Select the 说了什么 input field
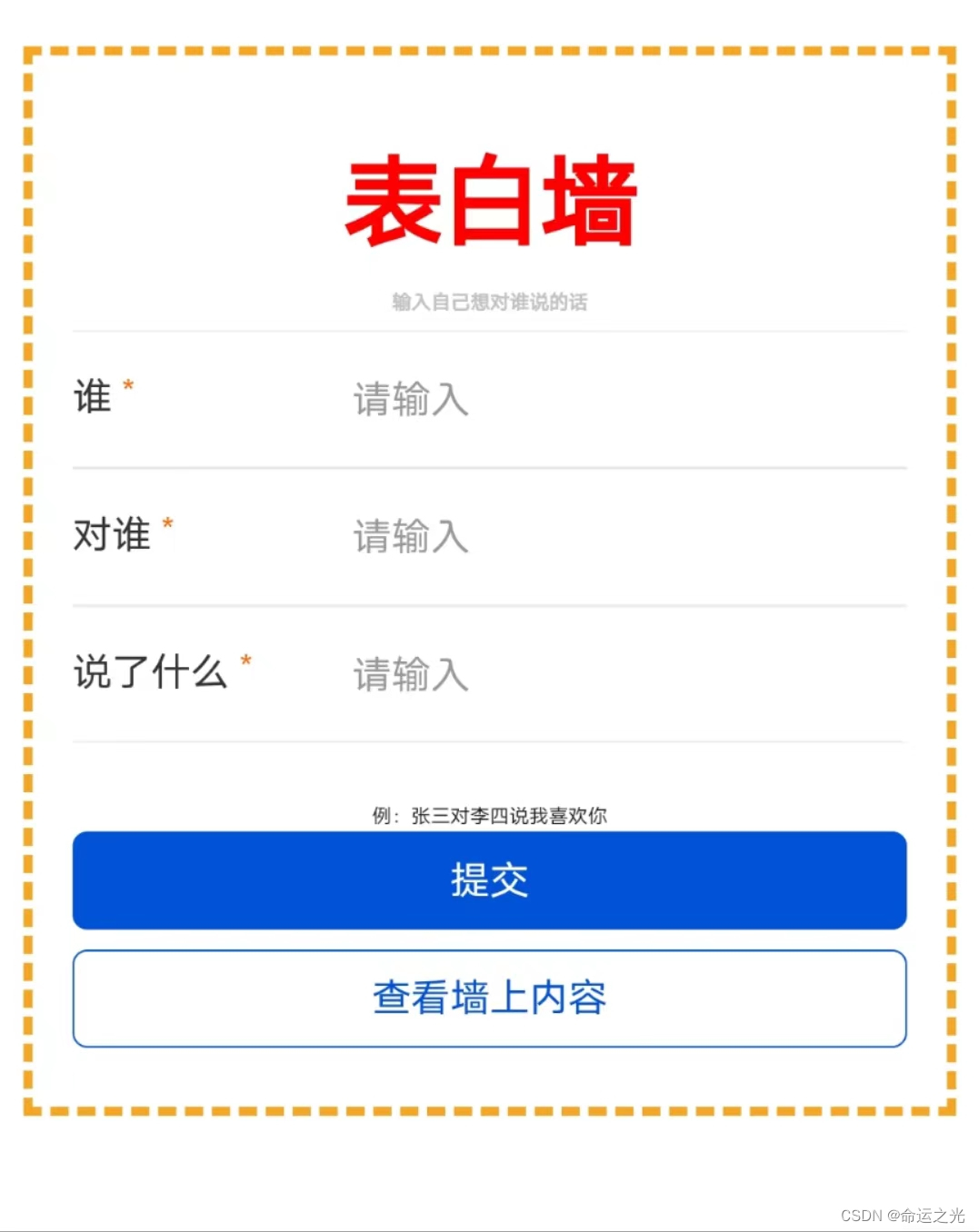 pos(627,674)
